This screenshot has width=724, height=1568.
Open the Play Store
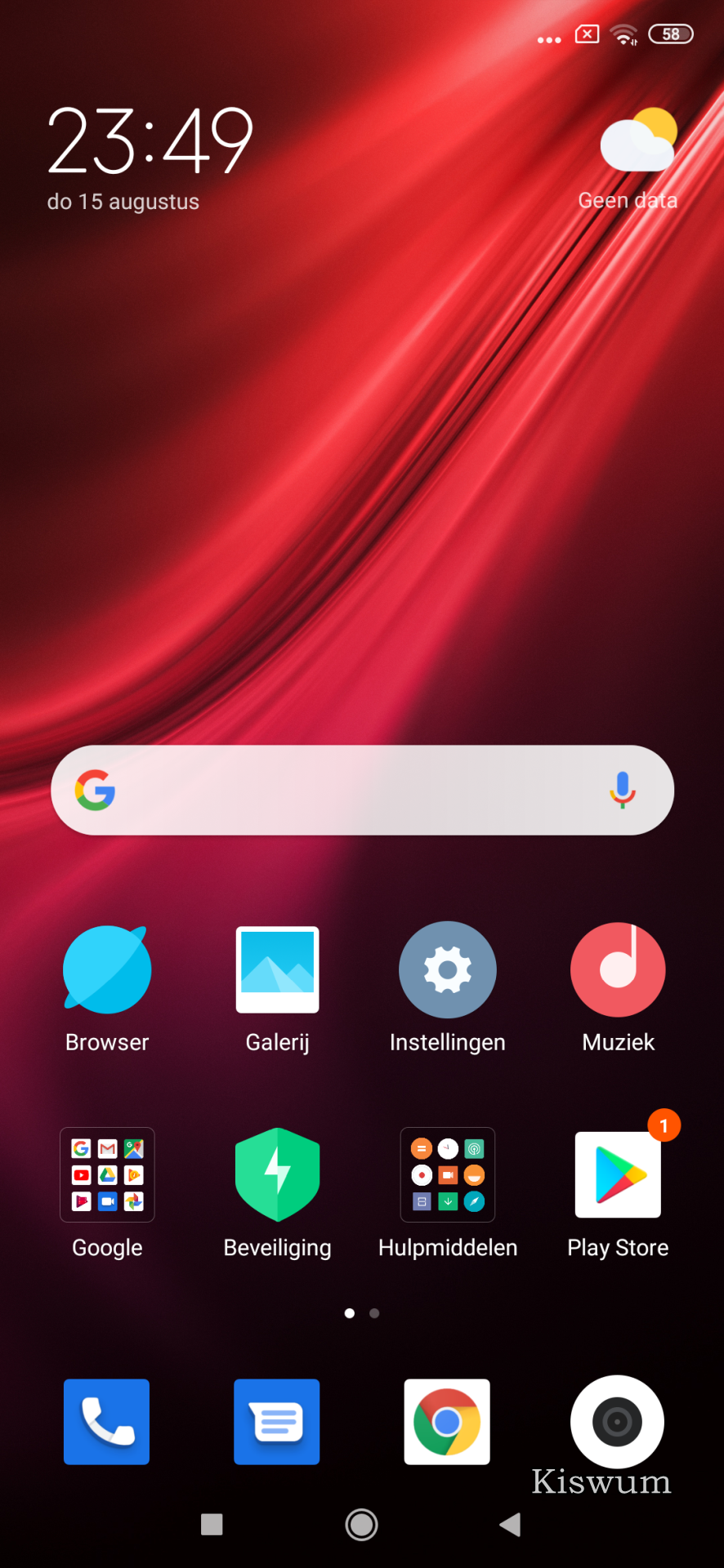(x=618, y=1174)
